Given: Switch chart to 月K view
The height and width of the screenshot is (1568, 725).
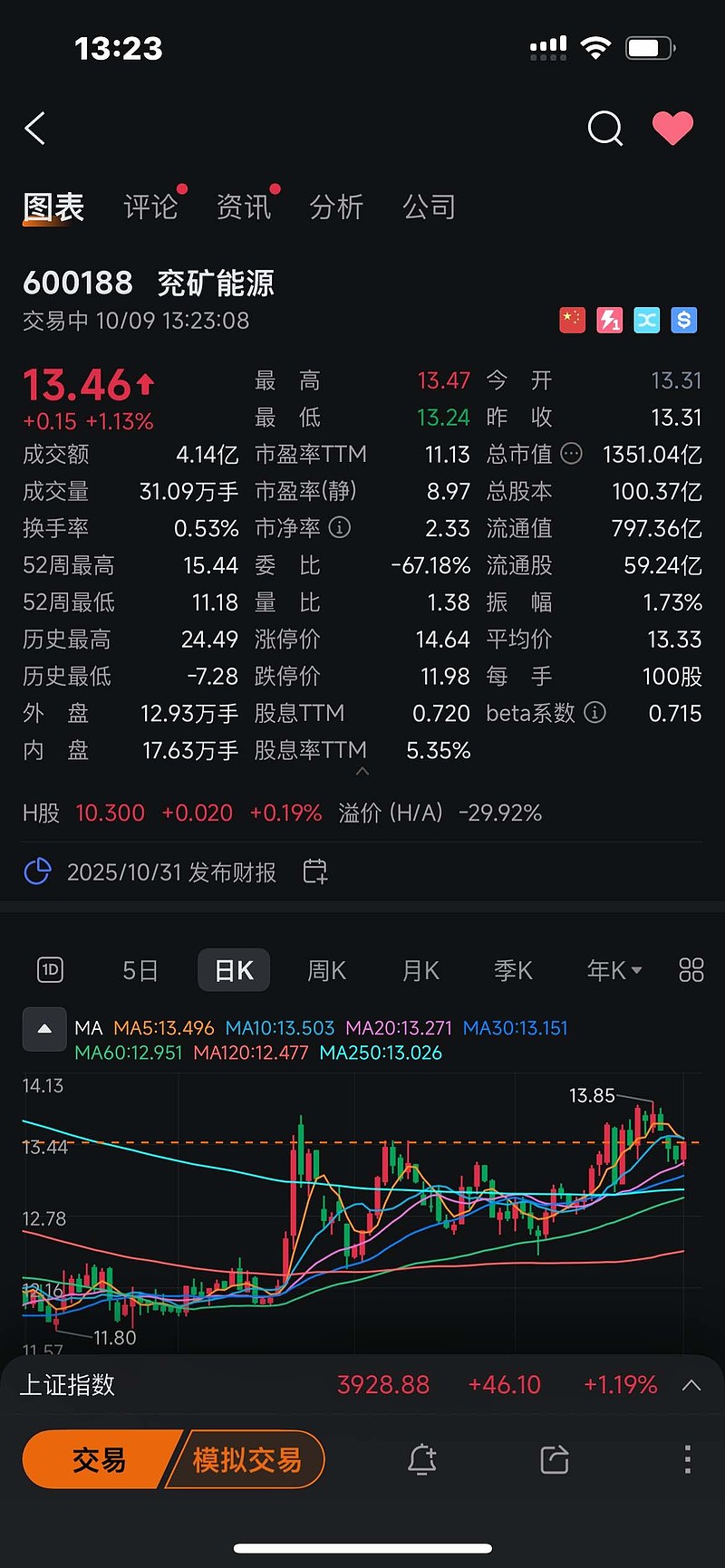Looking at the screenshot, I should coord(420,970).
